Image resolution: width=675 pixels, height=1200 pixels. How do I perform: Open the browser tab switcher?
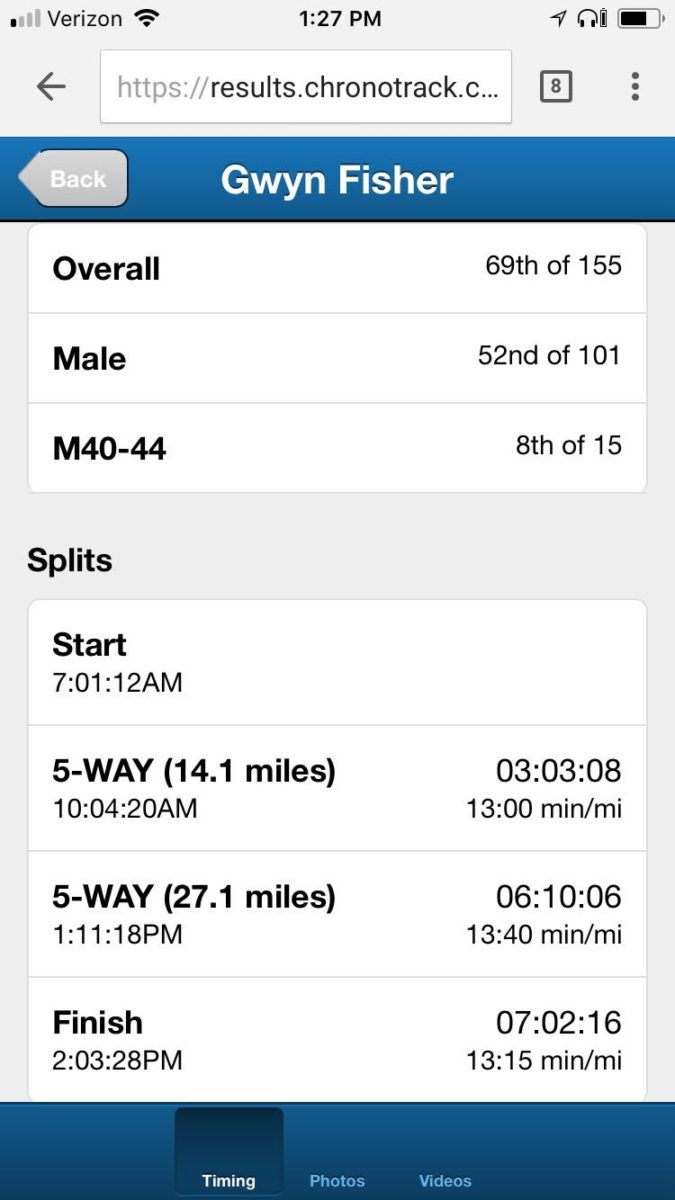[556, 87]
